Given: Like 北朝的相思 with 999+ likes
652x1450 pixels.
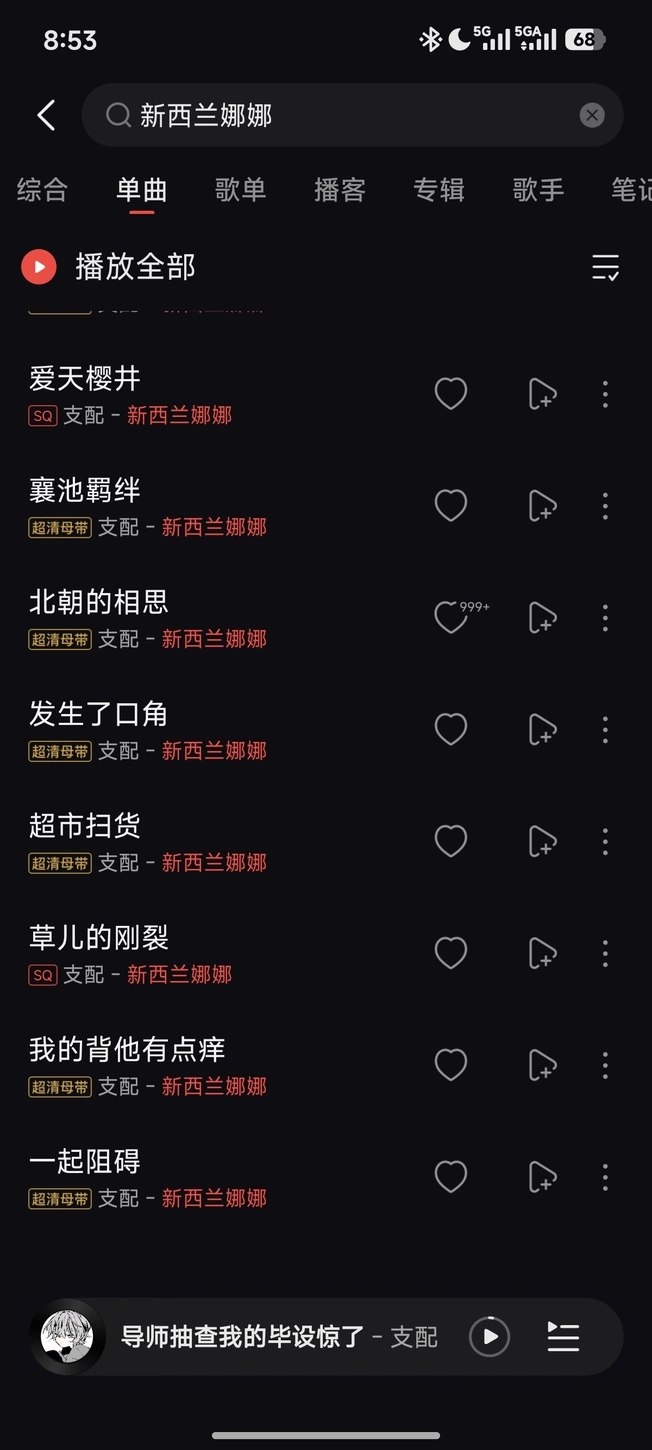Looking at the screenshot, I should click(451, 618).
